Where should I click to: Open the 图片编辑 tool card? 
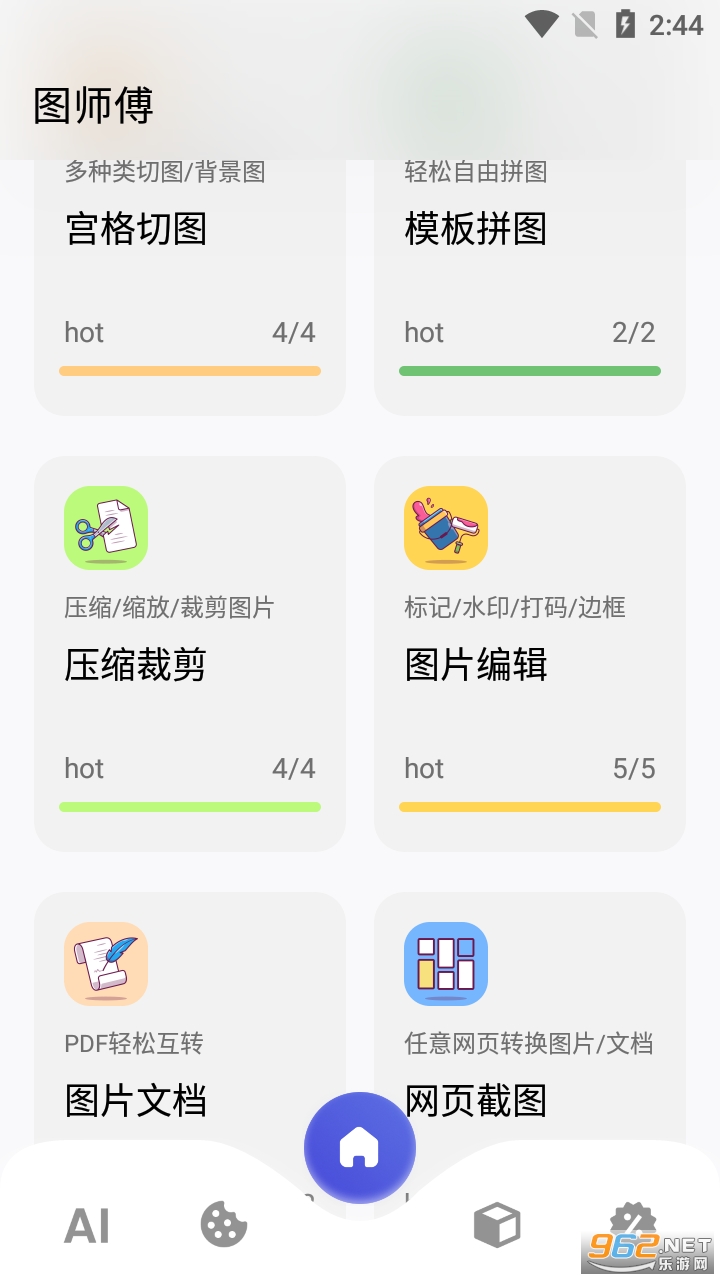529,653
